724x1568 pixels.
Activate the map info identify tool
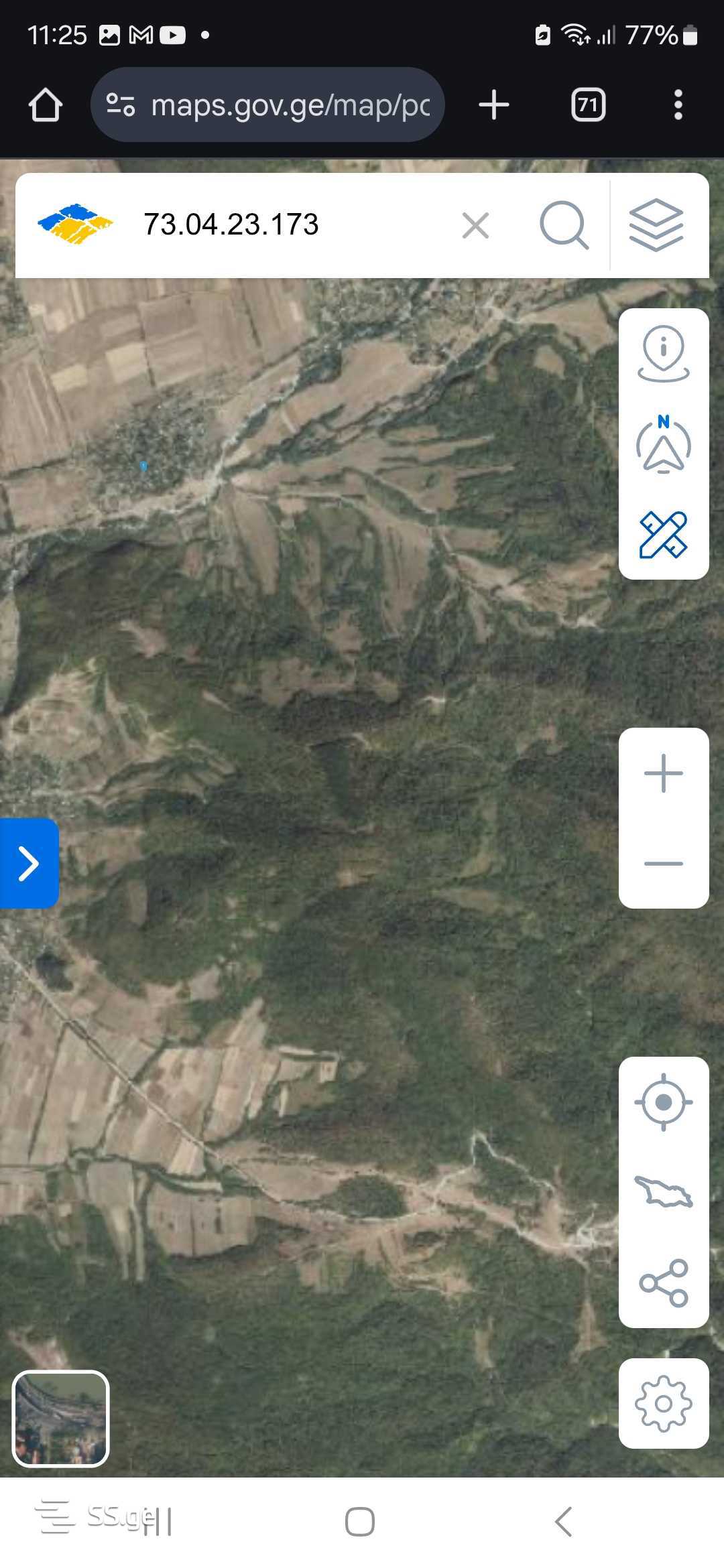coord(663,354)
